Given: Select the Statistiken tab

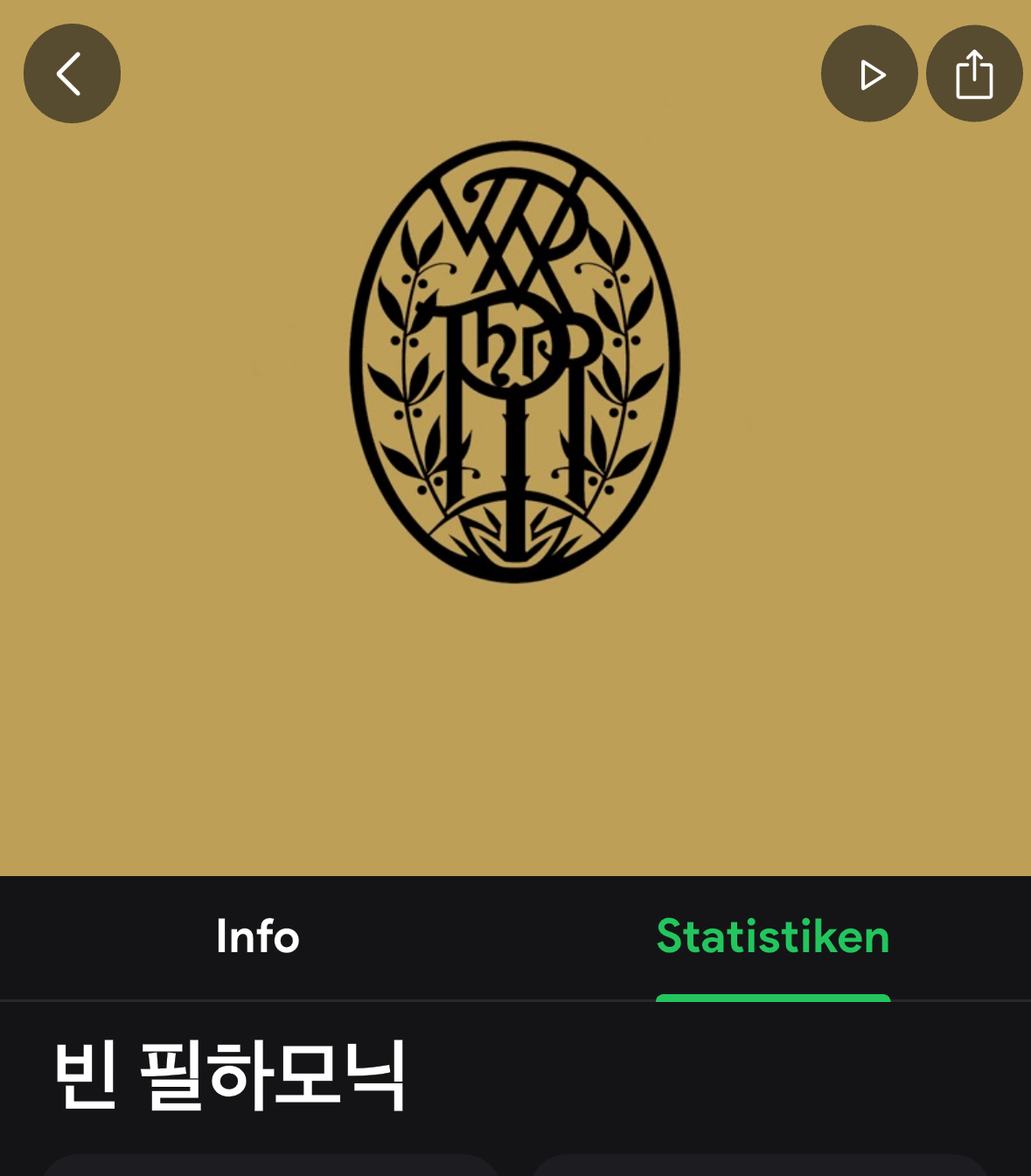Looking at the screenshot, I should click(x=773, y=936).
